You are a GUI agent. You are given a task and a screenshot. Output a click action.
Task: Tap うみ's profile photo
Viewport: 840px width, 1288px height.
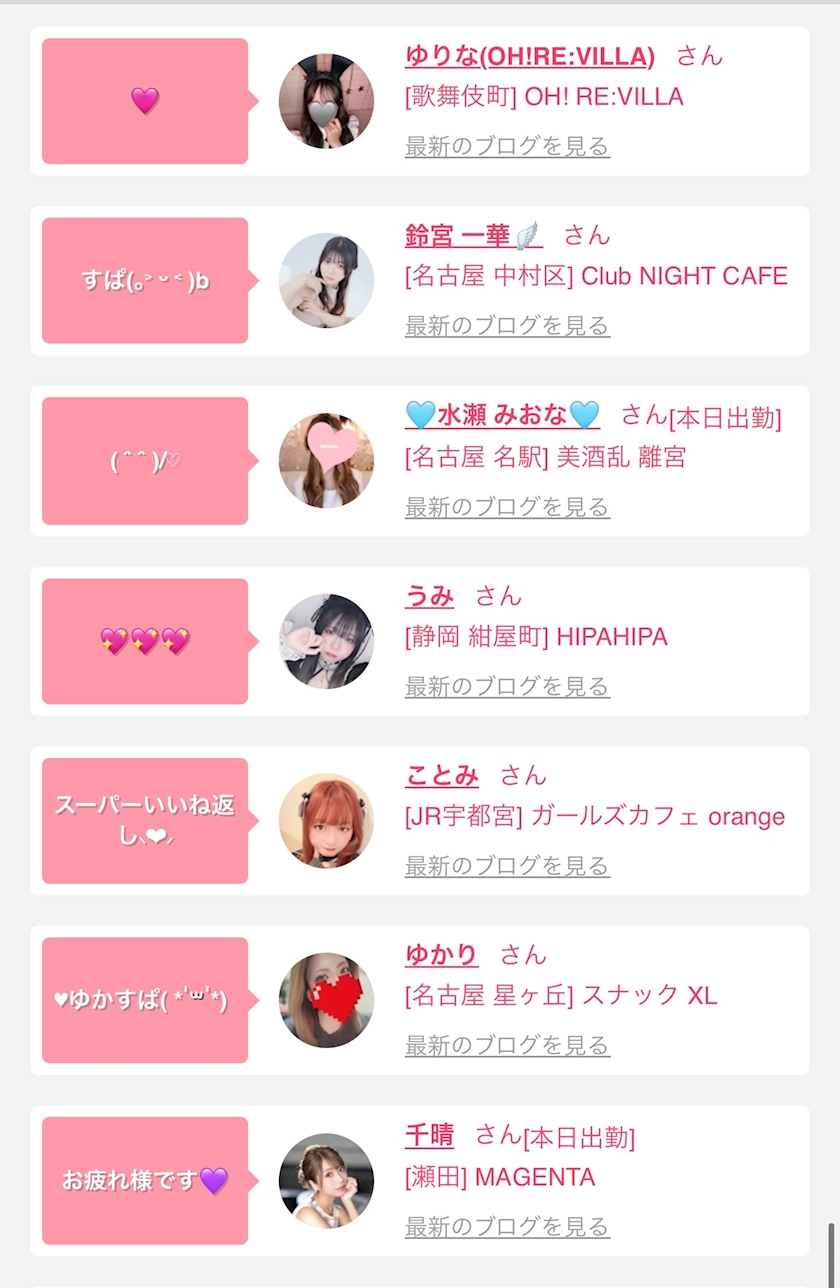tap(326, 641)
